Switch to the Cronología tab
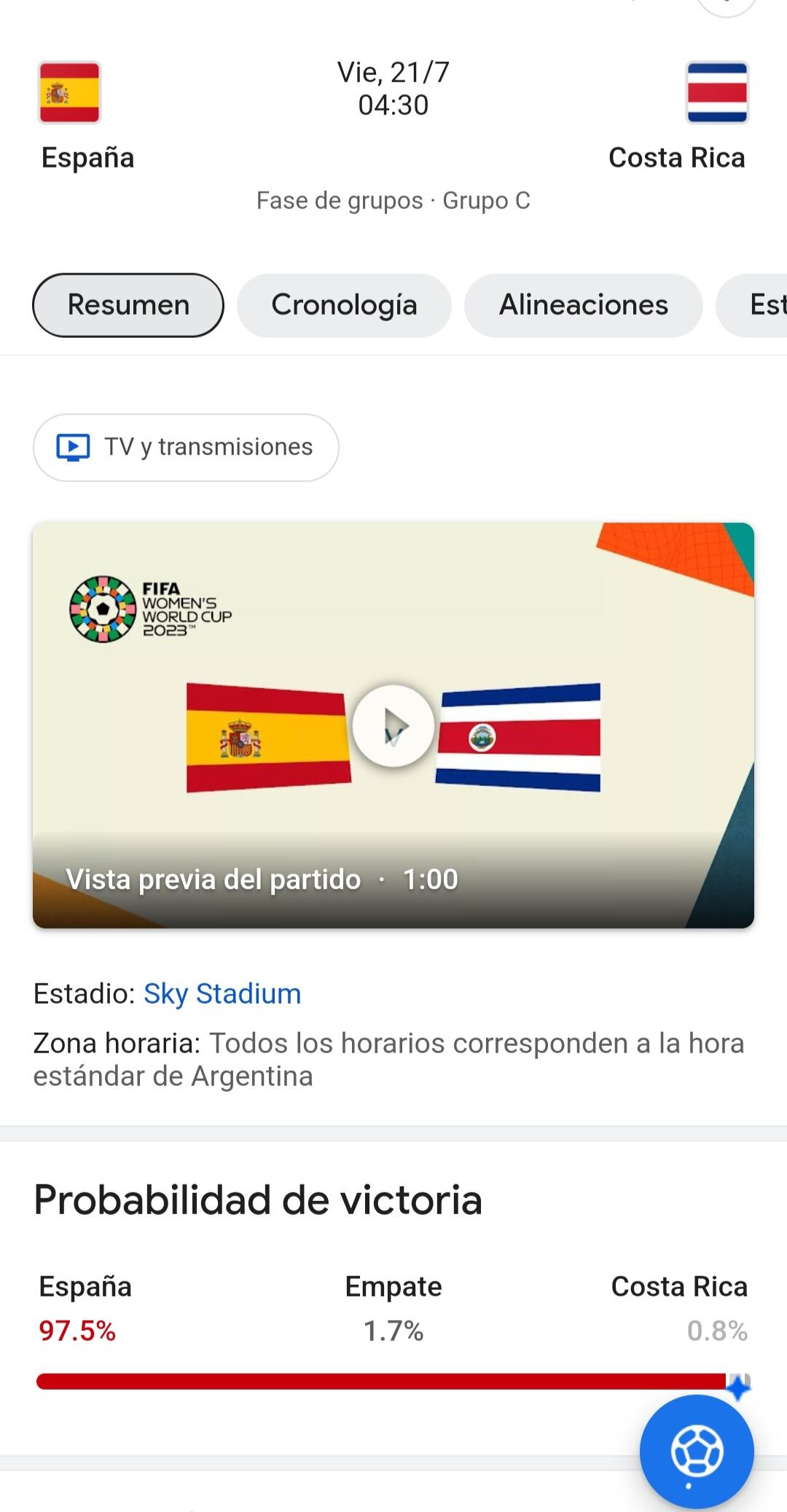Image resolution: width=787 pixels, height=1512 pixels. (344, 305)
